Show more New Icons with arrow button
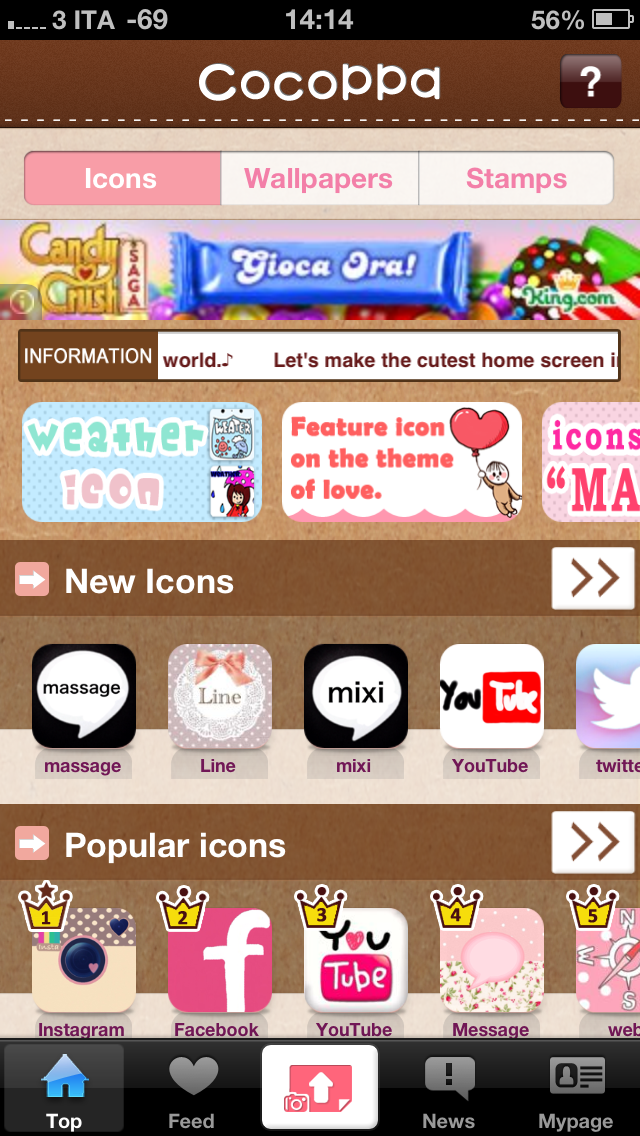This screenshot has width=640, height=1136. point(593,579)
